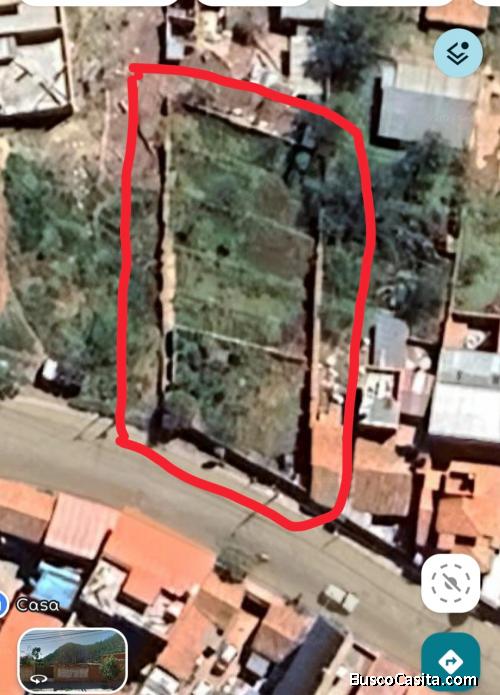Open the map layers button

[x=458, y=53]
